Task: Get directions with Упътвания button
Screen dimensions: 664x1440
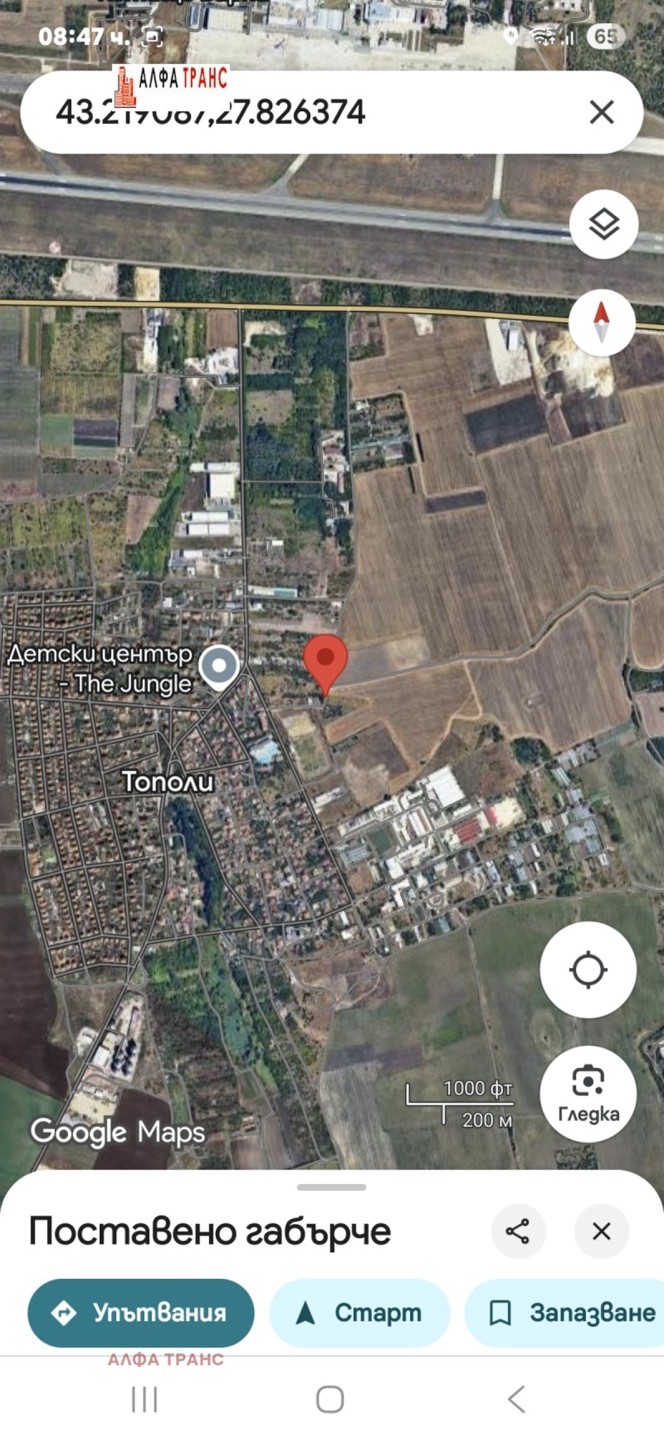Action: click(x=141, y=1313)
